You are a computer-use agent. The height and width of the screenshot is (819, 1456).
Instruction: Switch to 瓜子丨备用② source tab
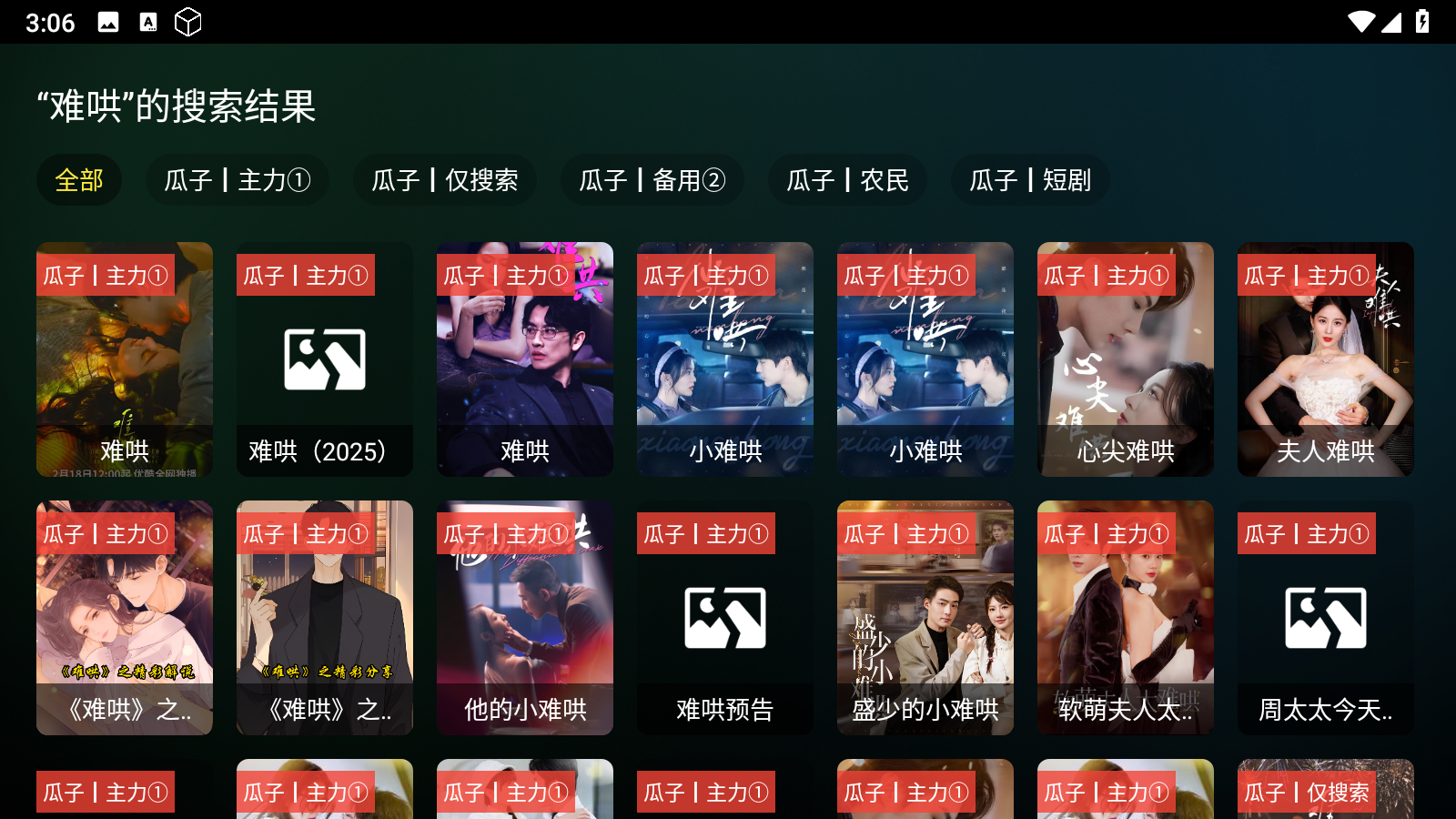[x=652, y=180]
